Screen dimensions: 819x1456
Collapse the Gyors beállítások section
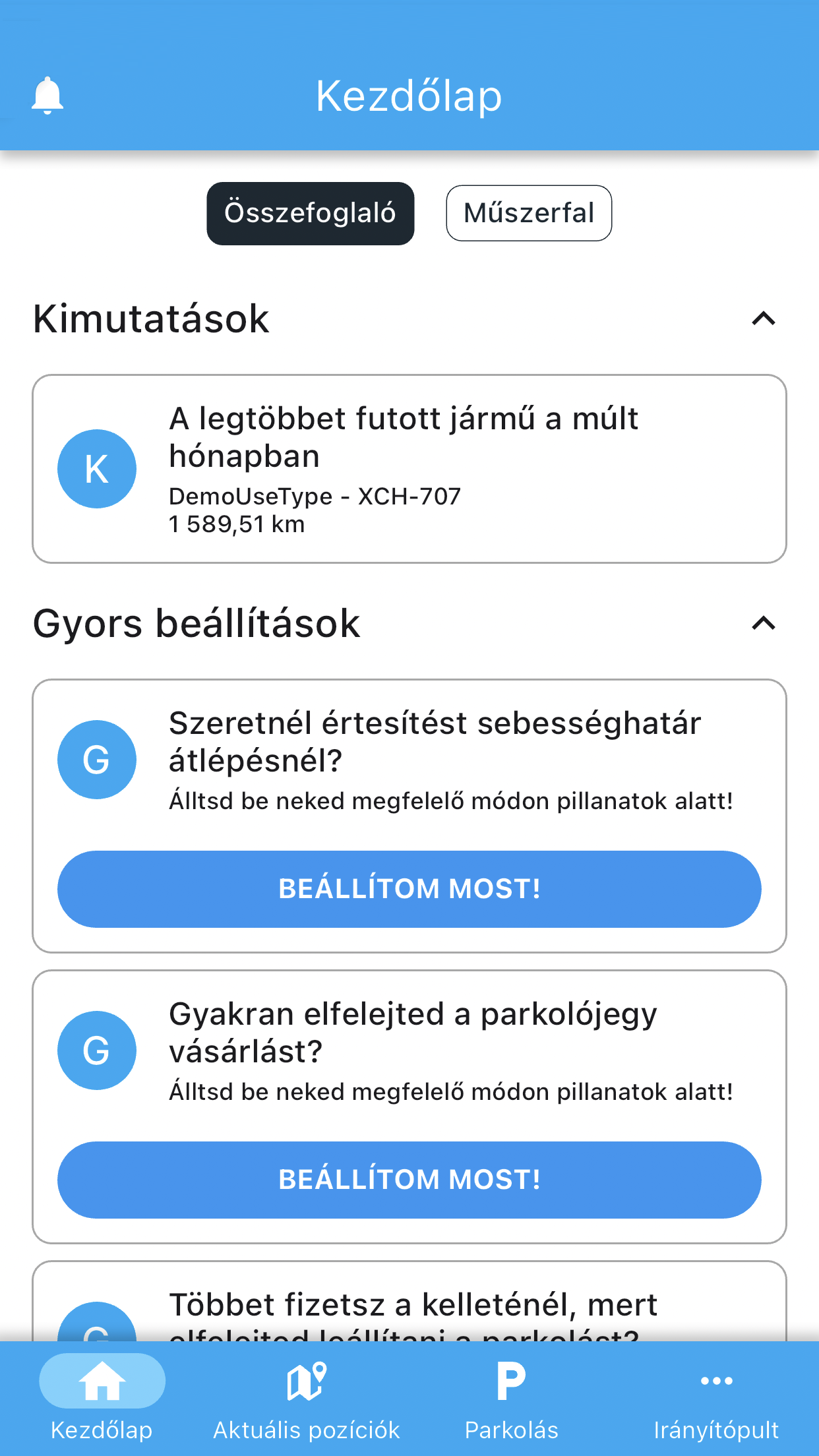coord(764,624)
